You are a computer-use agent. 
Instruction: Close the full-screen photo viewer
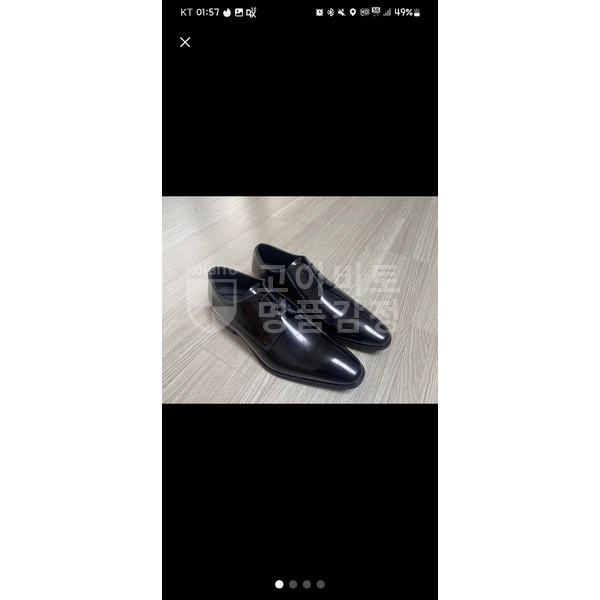[185, 42]
